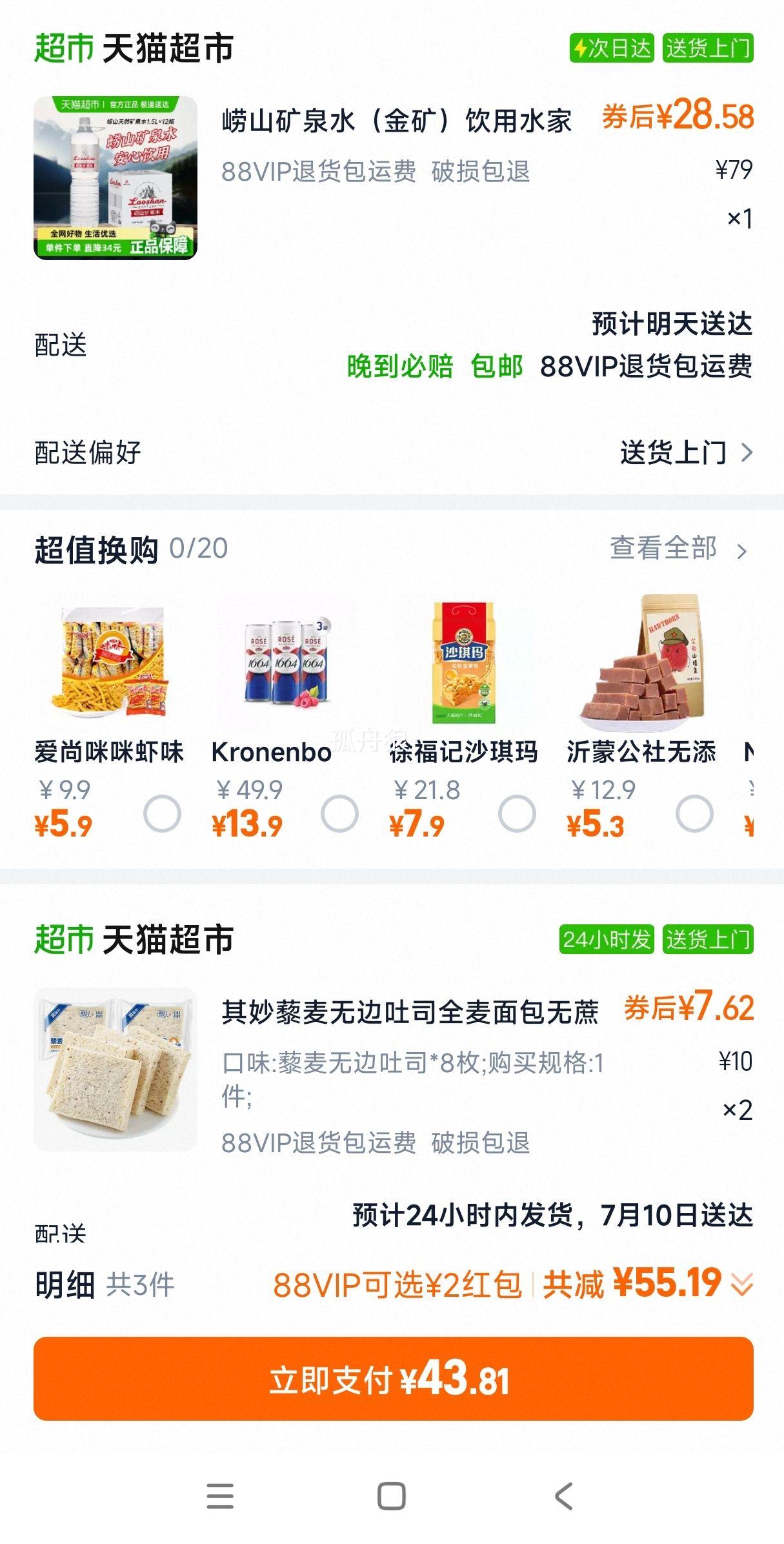The width and height of the screenshot is (784, 1544).
Task: Return to the system home screen
Action: tap(391, 1496)
